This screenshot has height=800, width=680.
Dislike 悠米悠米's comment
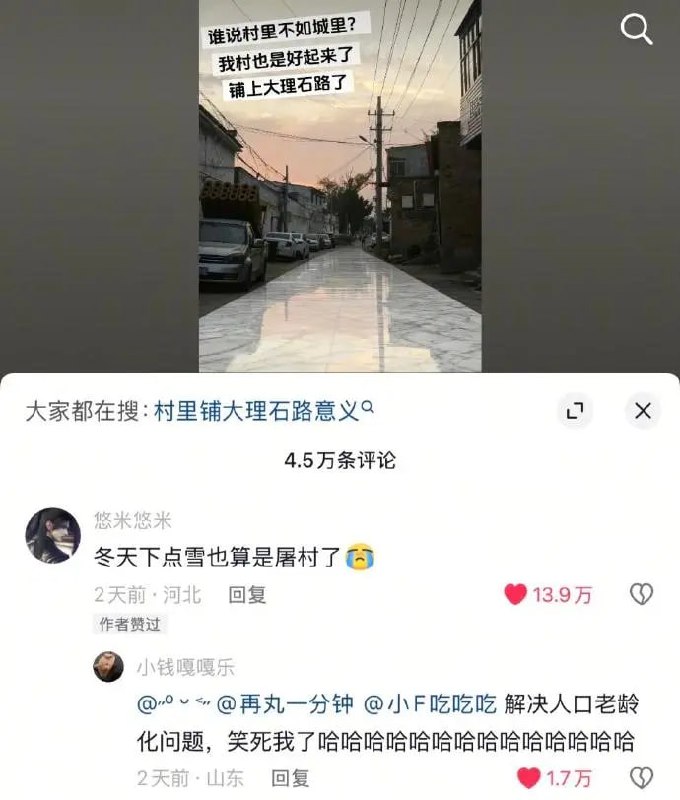pyautogui.click(x=640, y=595)
